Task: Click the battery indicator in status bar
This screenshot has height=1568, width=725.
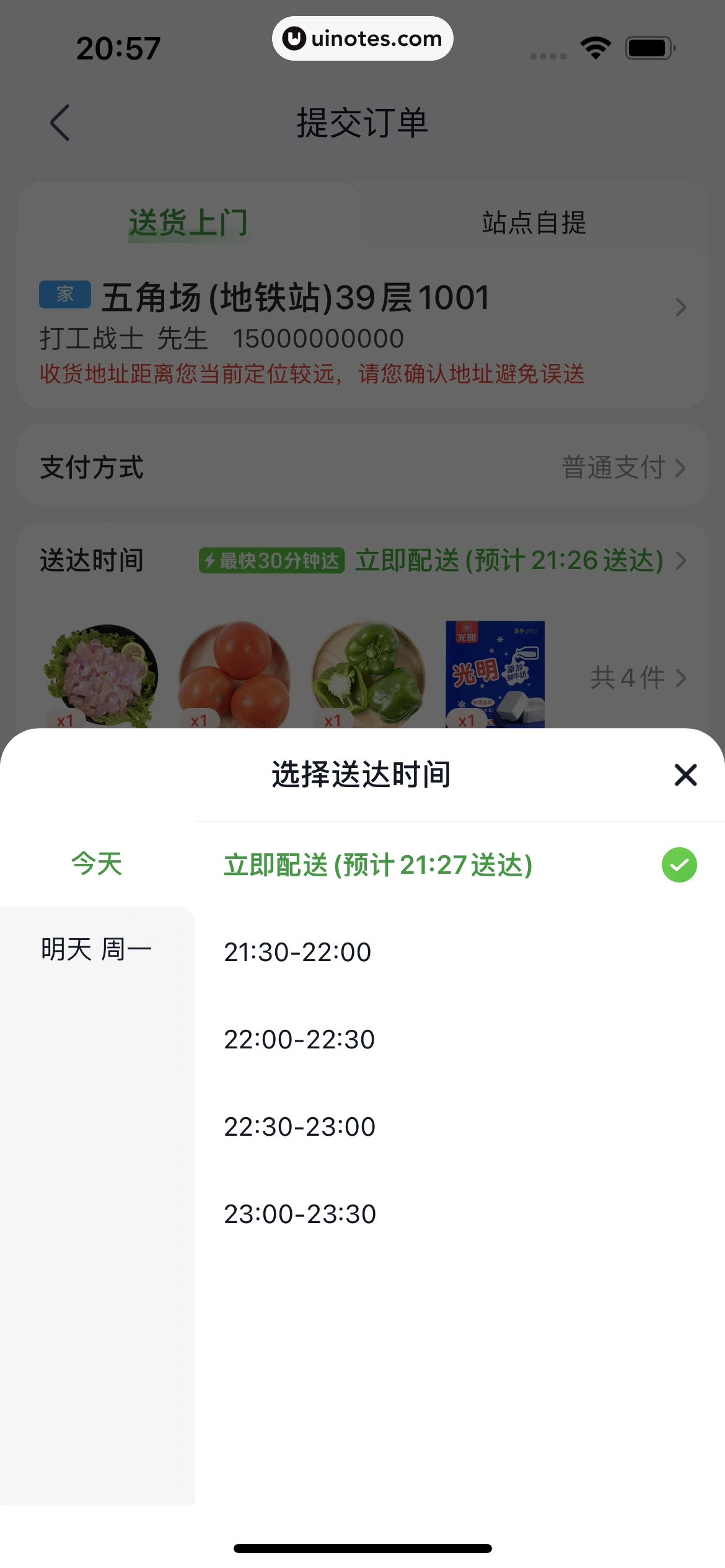Action: 646,46
